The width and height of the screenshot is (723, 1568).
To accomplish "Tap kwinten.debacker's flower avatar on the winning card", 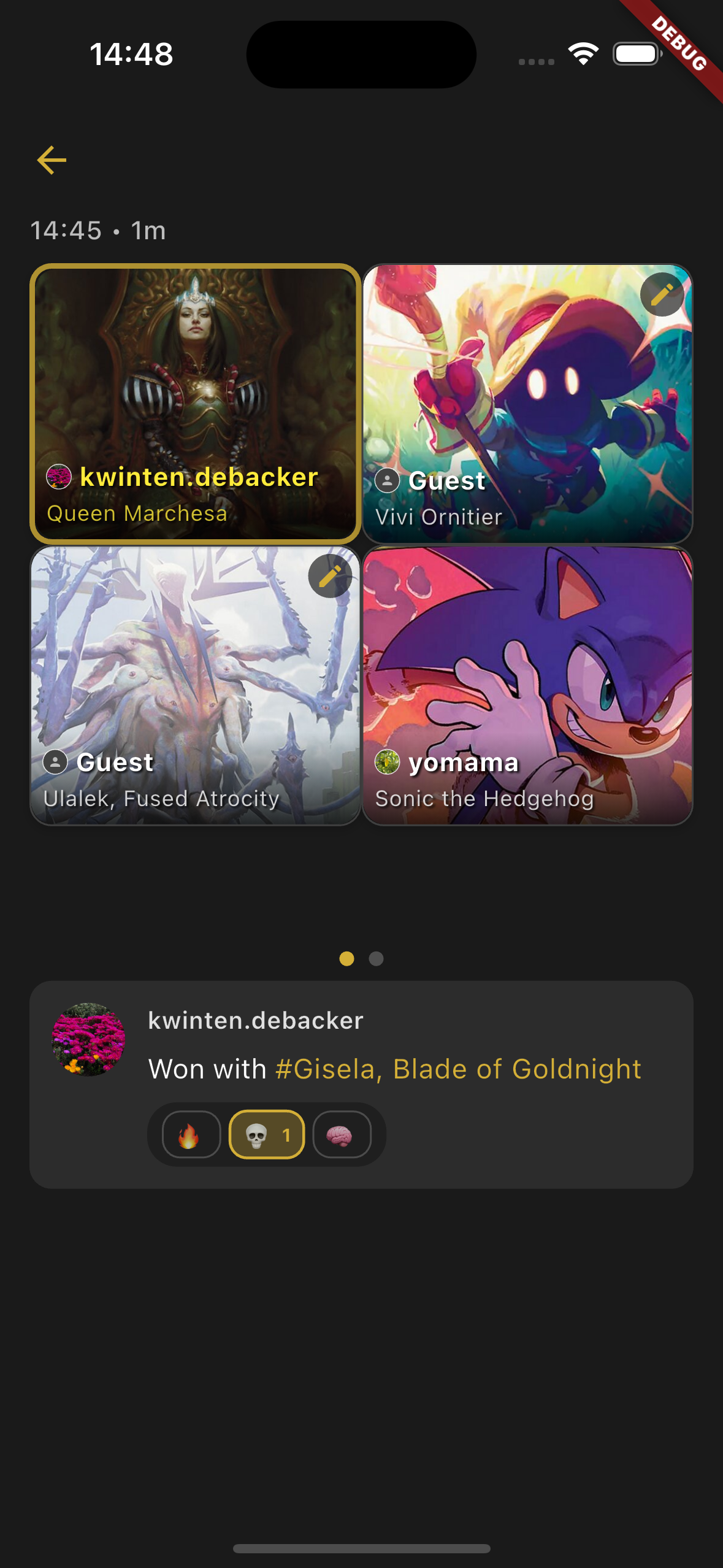I will pos(59,475).
